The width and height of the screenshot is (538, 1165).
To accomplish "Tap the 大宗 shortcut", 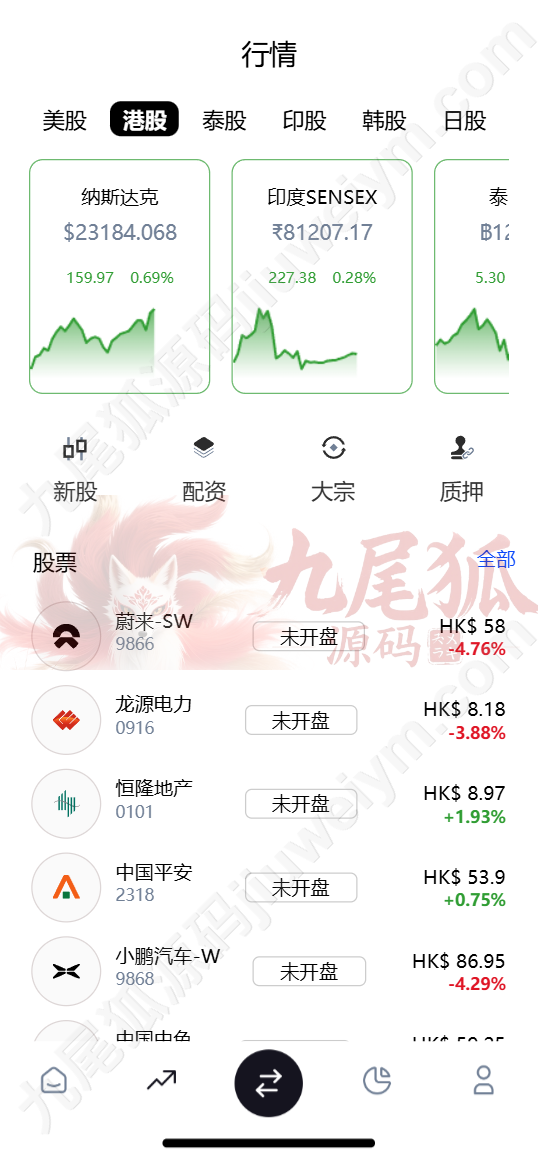I will pos(333,469).
